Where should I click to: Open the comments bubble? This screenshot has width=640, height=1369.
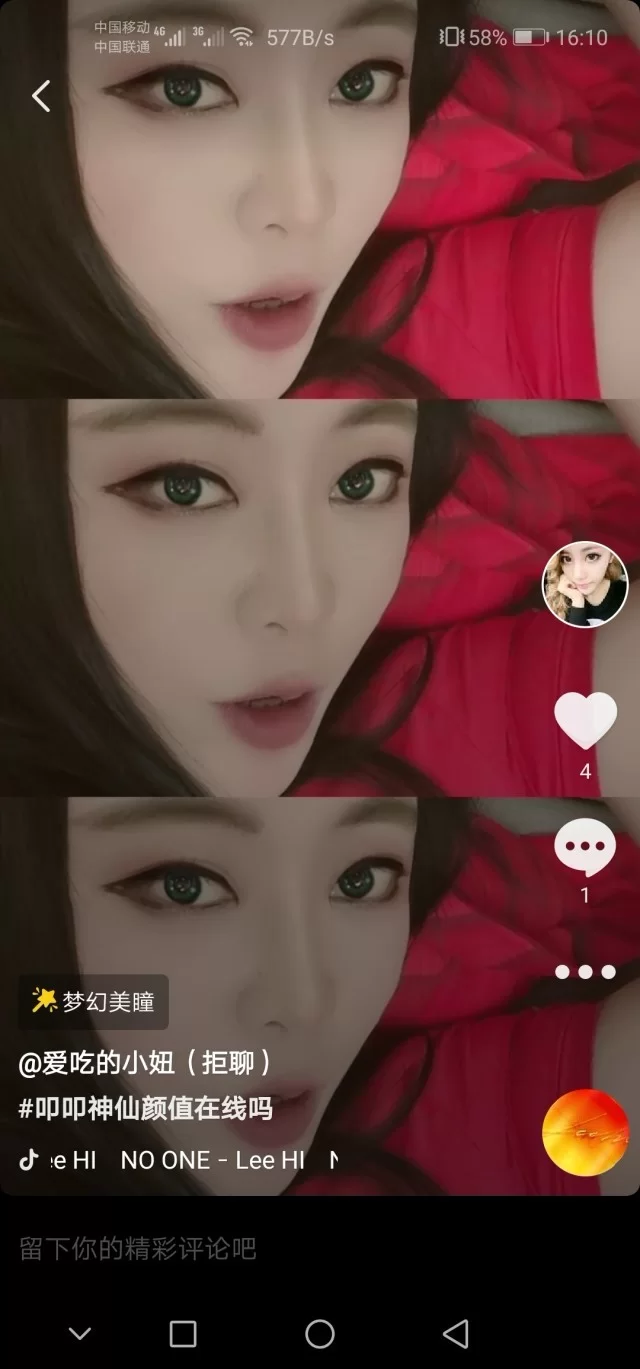pos(585,847)
